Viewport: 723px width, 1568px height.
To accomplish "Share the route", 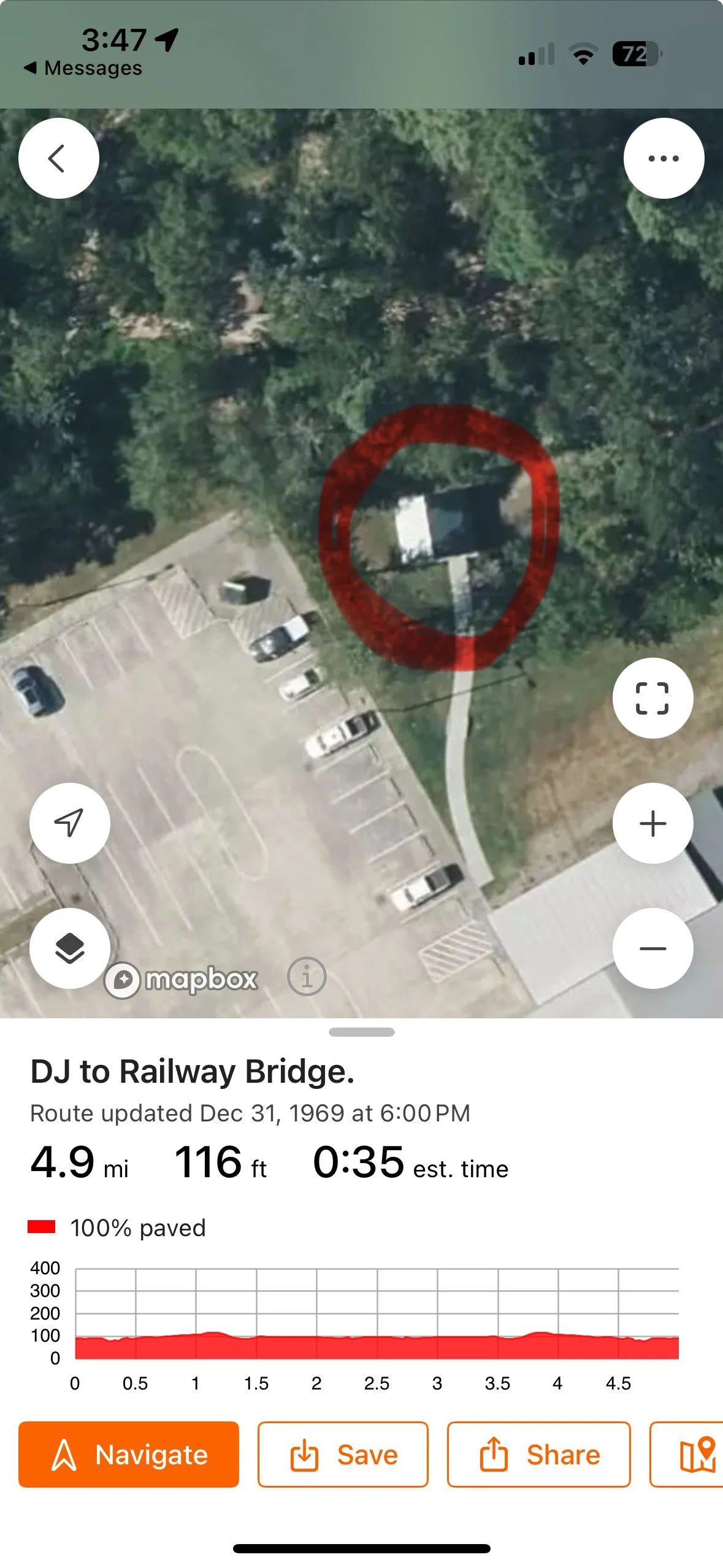I will [x=538, y=1455].
